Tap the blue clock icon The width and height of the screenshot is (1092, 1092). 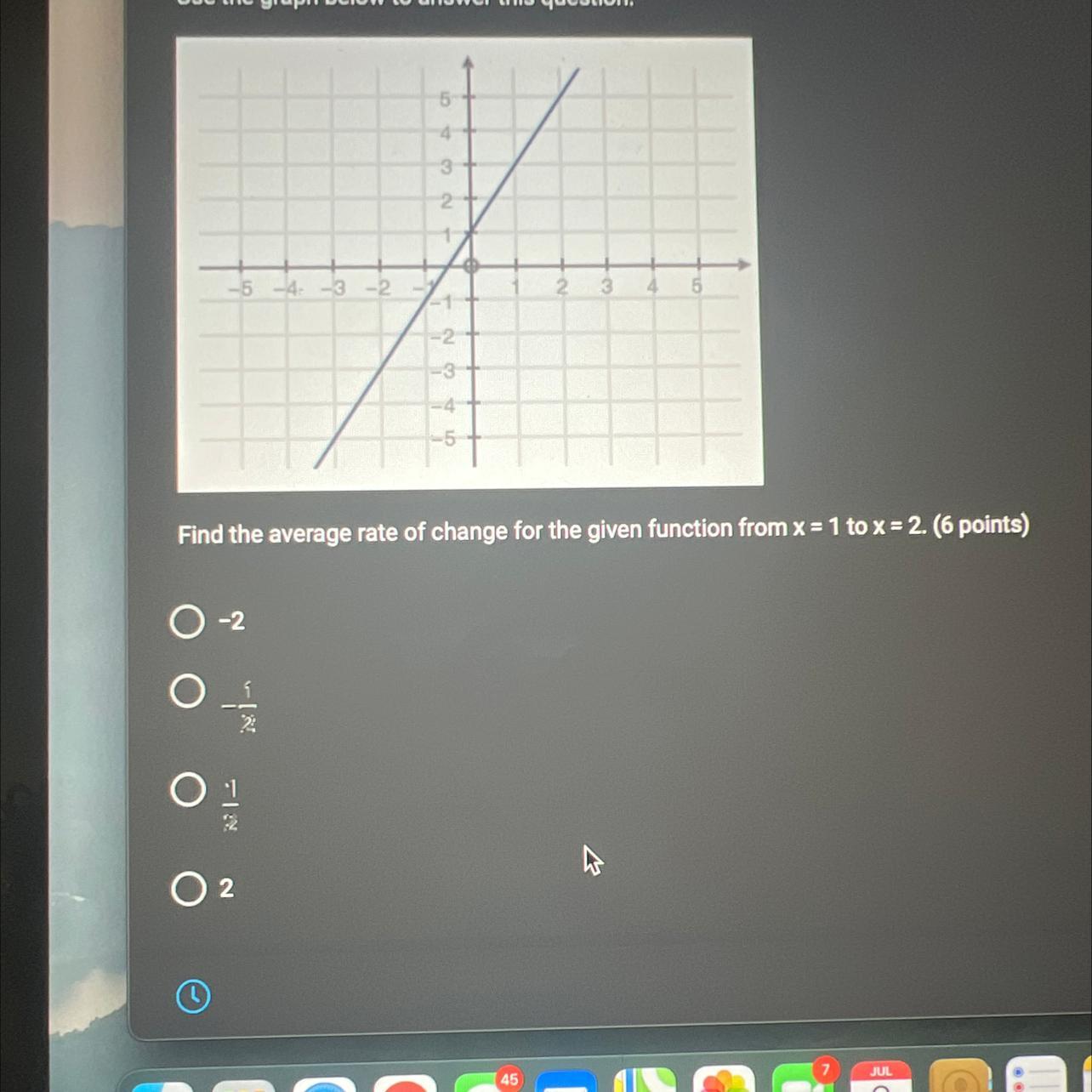pyautogui.click(x=193, y=996)
